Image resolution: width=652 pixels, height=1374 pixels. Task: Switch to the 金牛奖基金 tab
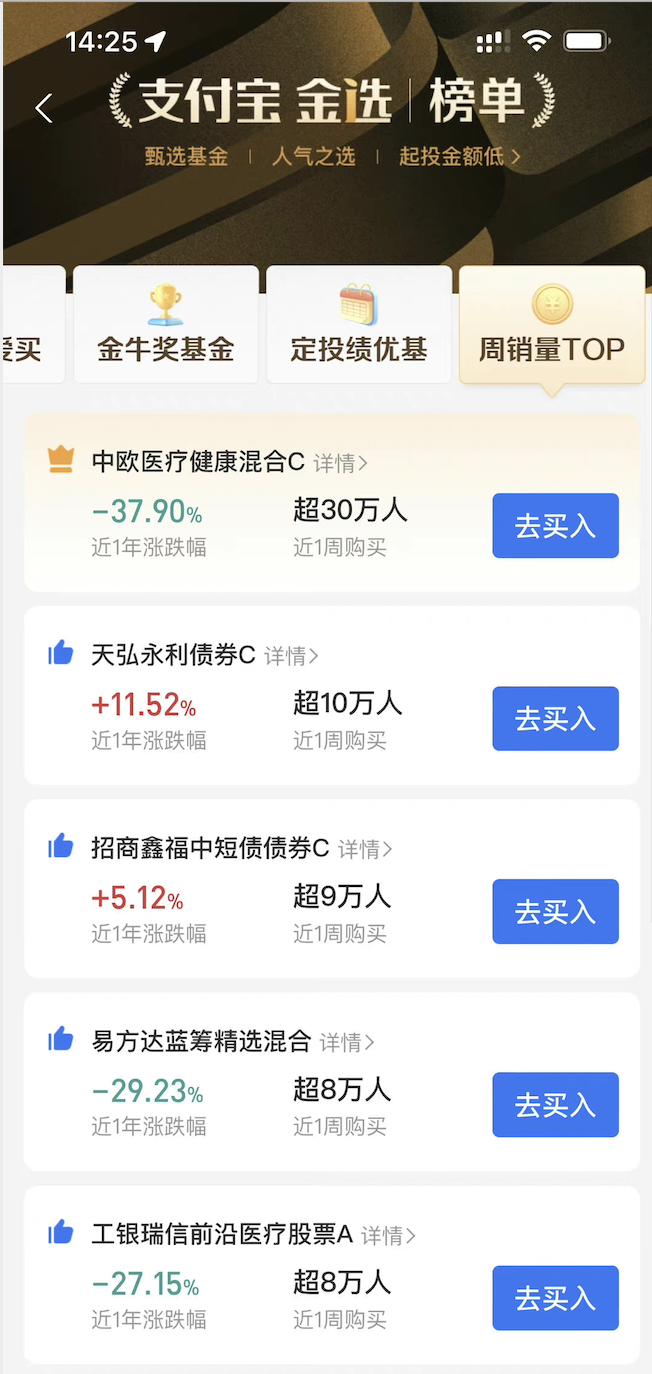point(166,324)
